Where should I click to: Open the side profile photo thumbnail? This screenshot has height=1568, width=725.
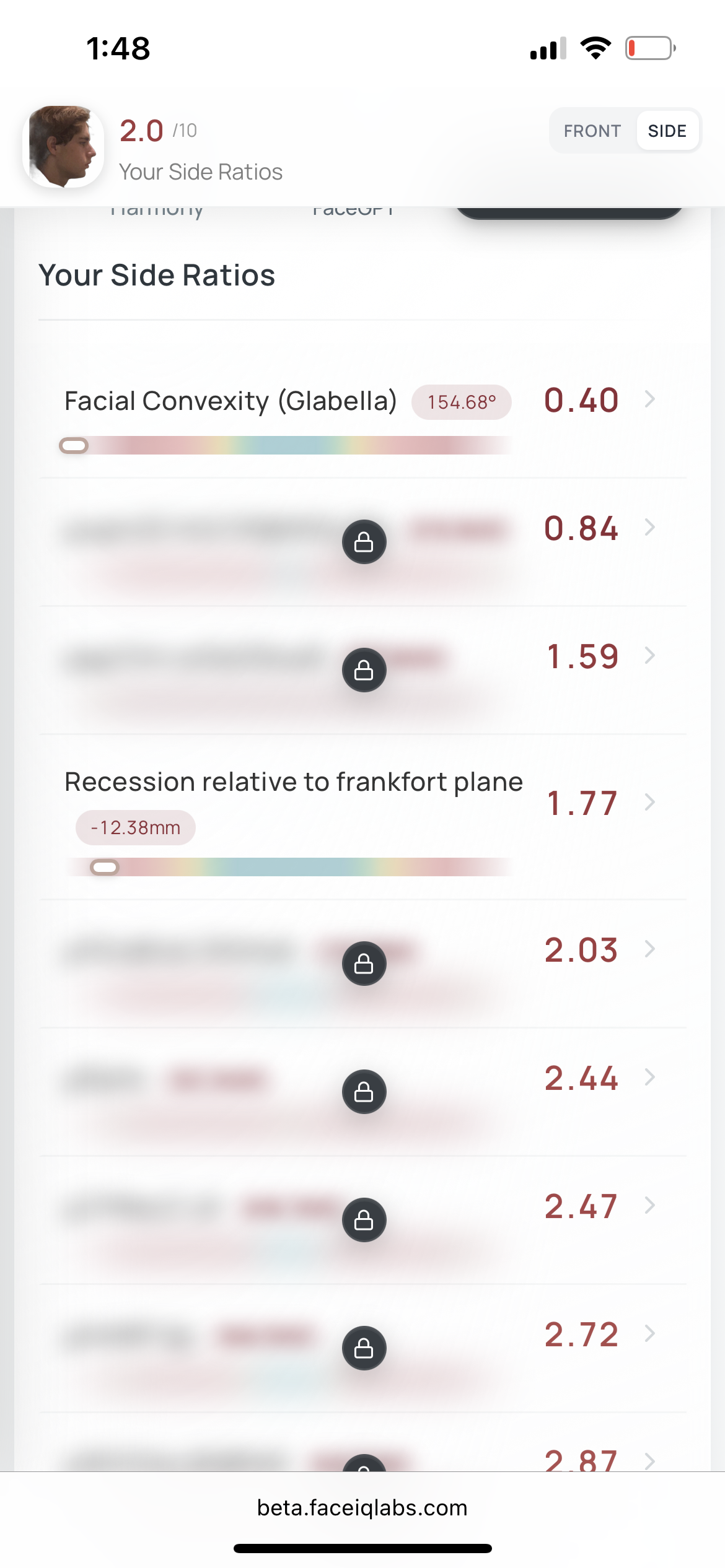(63, 147)
